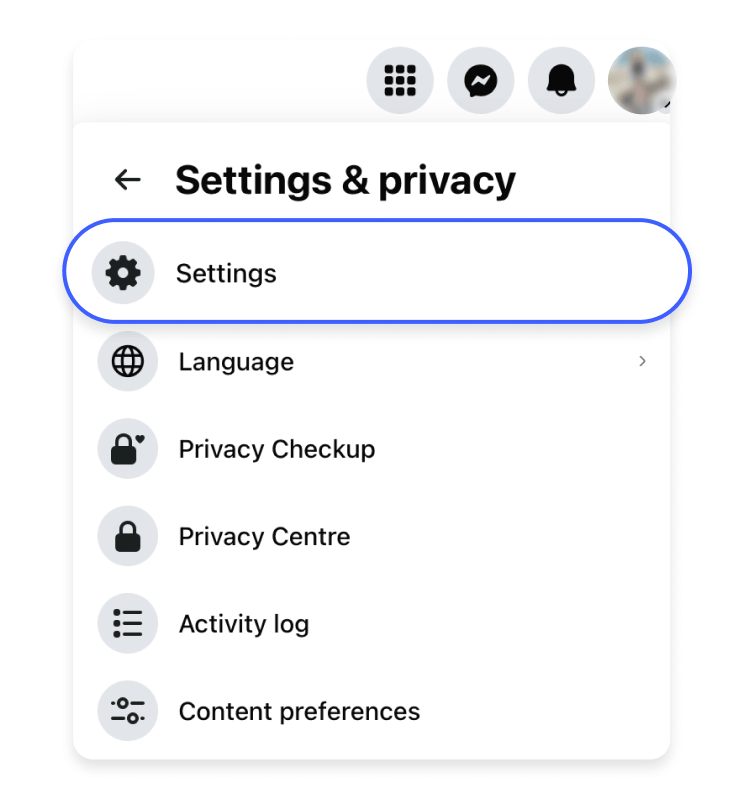Viewport: 750px width, 800px height.
Task: Tap the profile picture avatar
Action: tap(641, 80)
